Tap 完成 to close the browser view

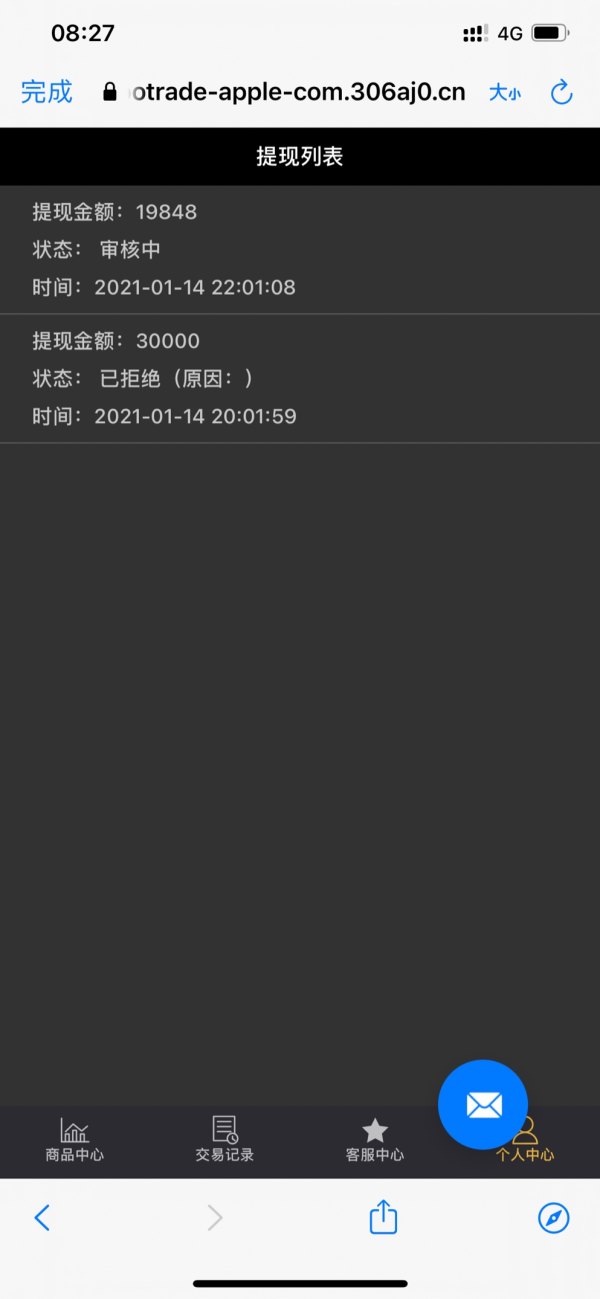click(x=47, y=92)
